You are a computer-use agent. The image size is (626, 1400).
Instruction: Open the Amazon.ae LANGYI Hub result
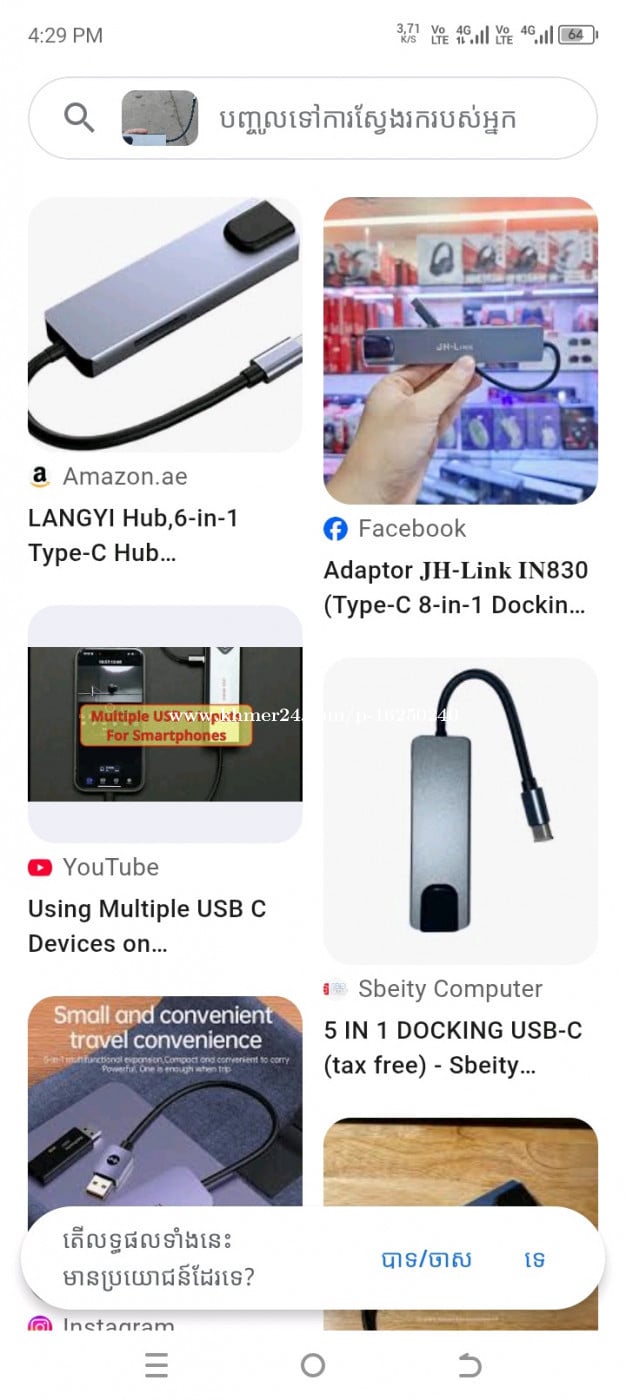click(x=164, y=325)
